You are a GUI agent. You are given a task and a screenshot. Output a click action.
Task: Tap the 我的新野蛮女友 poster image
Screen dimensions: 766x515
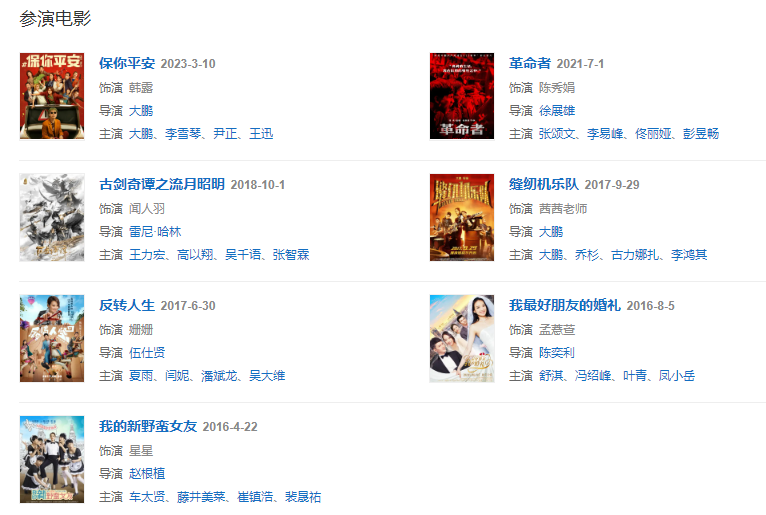(52, 459)
